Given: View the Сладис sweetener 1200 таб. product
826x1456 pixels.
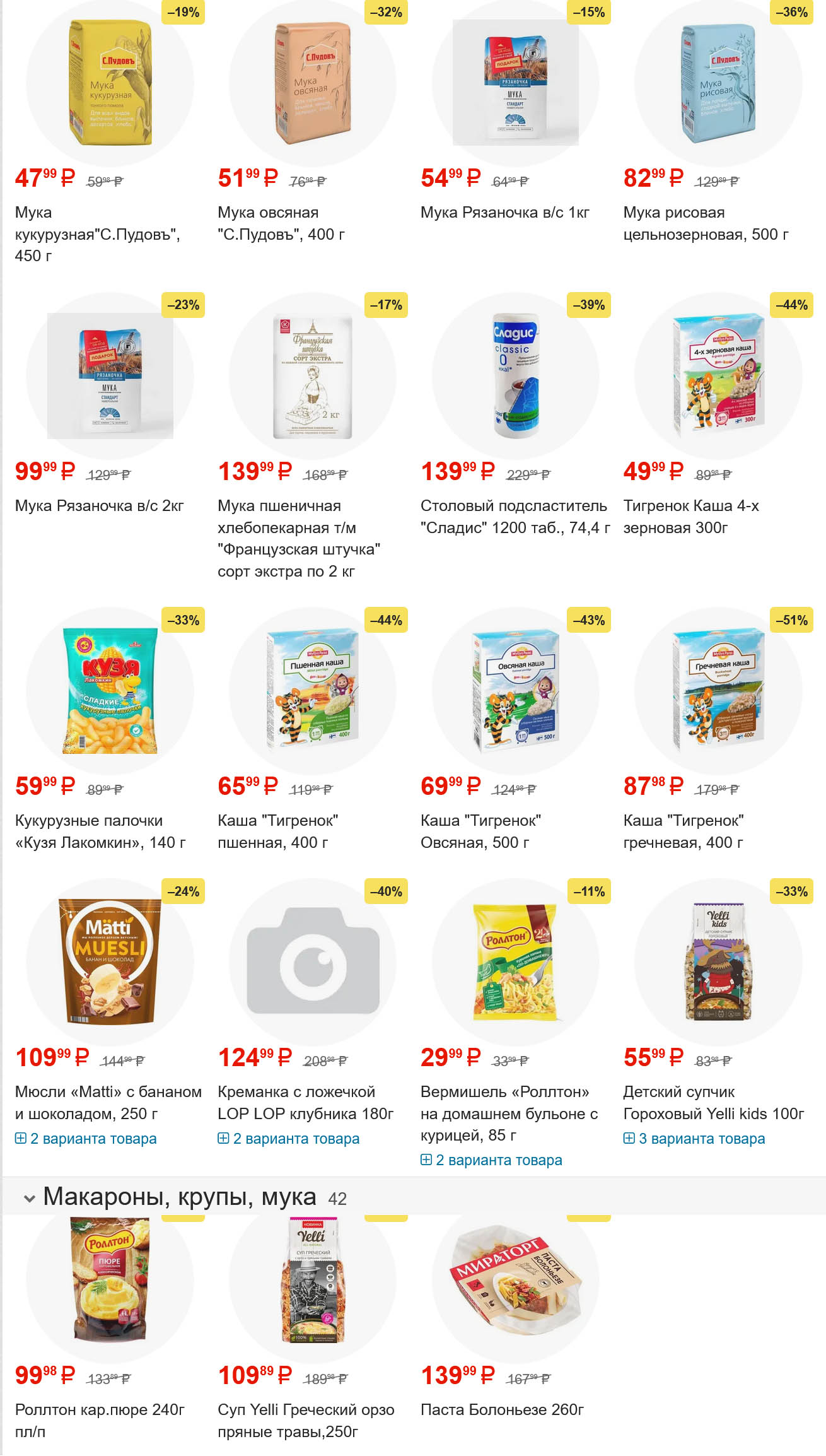Looking at the screenshot, I should [515, 516].
